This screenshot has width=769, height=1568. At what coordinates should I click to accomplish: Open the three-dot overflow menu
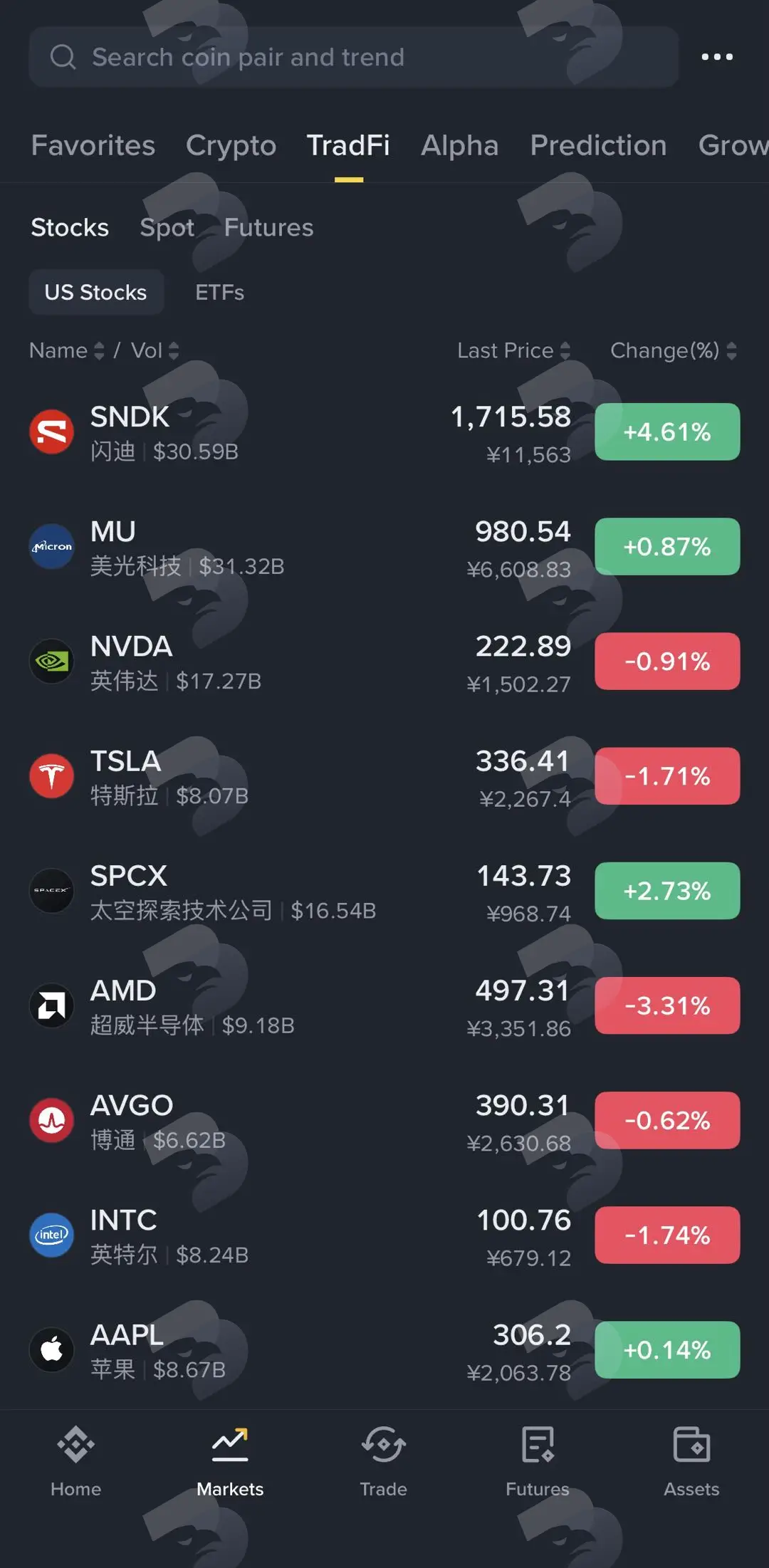[717, 57]
